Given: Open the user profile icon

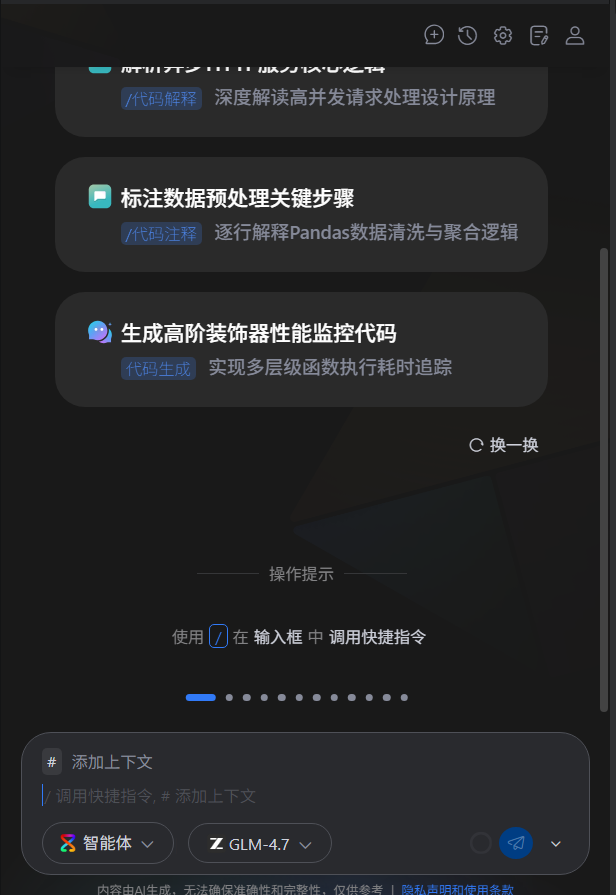Looking at the screenshot, I should (x=575, y=36).
